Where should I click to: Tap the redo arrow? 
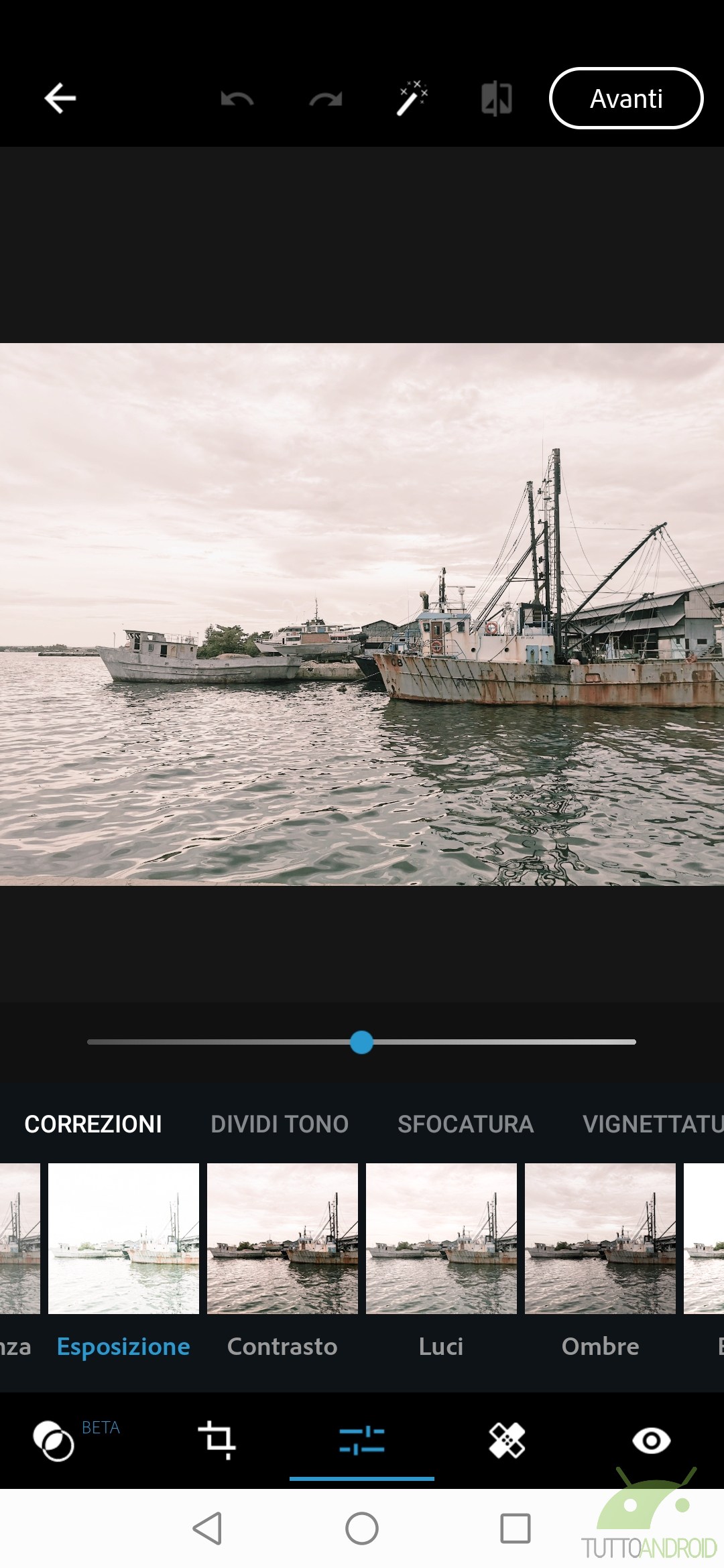[x=325, y=100]
